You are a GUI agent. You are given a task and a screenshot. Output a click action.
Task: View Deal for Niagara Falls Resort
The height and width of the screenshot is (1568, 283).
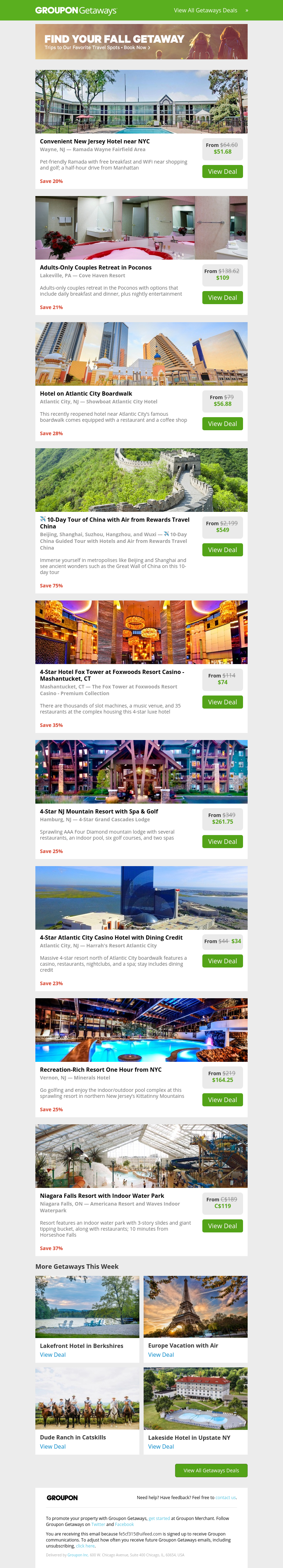coord(222,1225)
